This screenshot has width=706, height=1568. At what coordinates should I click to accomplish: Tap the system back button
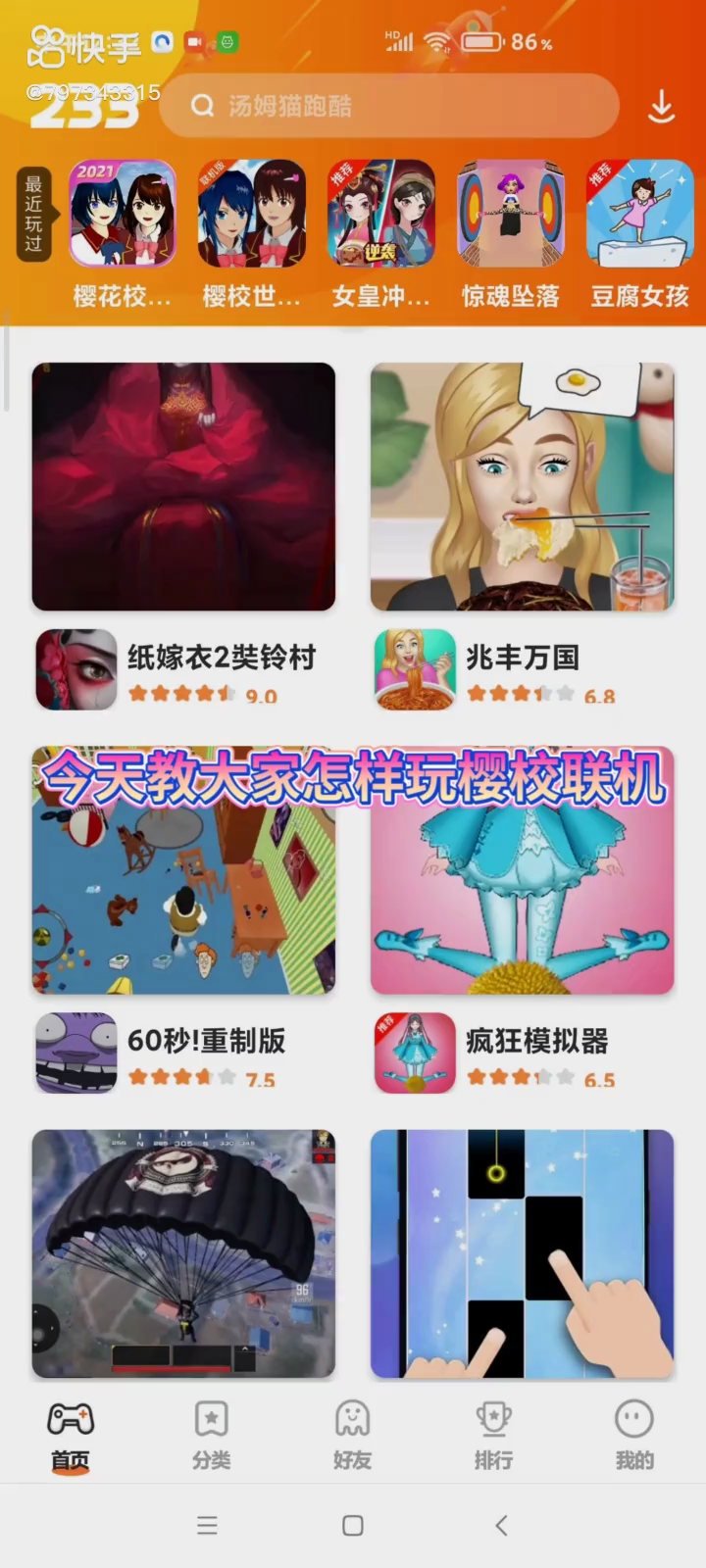(x=501, y=1525)
